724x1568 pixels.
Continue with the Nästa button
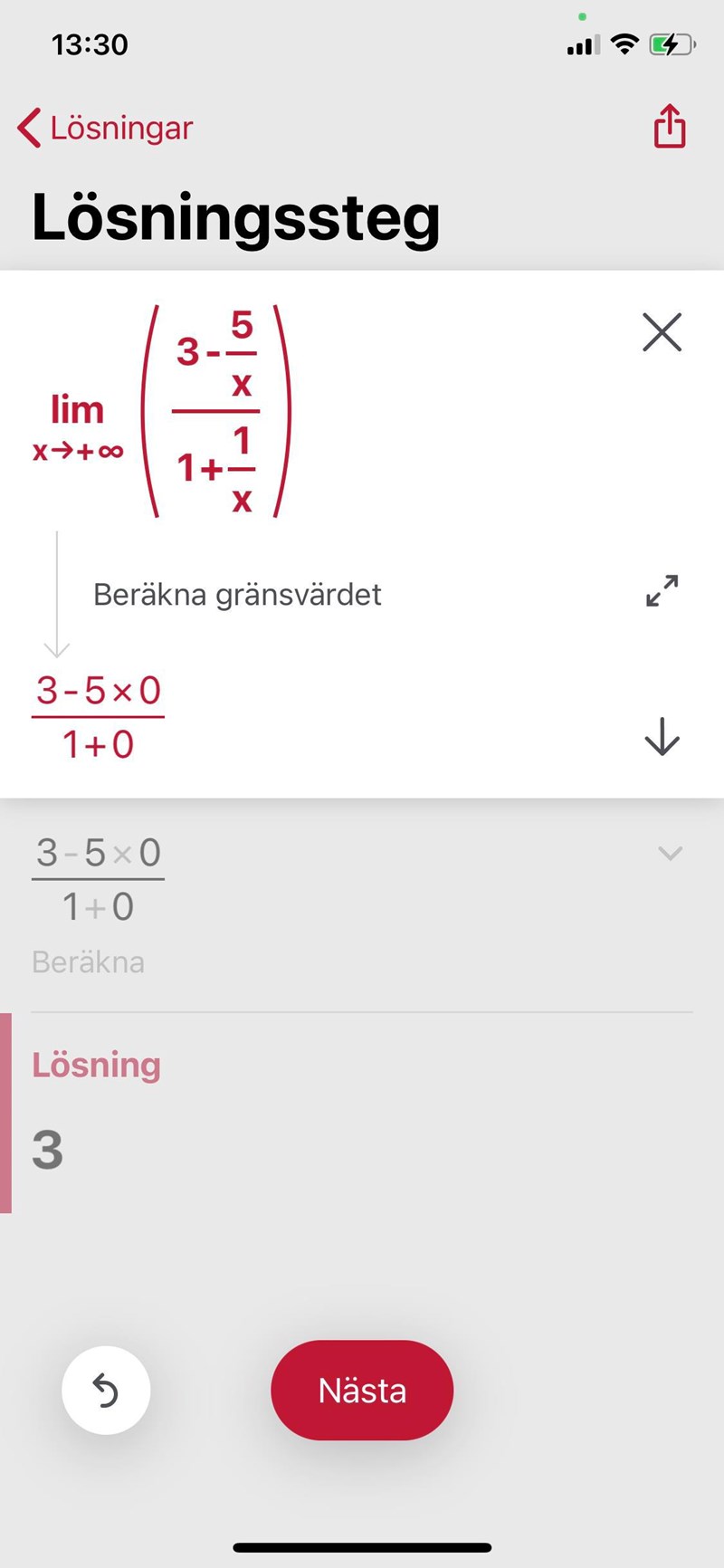(x=362, y=1390)
